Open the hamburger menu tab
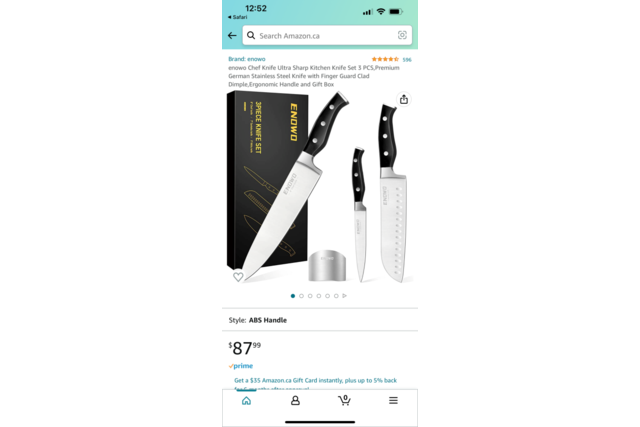The image size is (640, 427). point(393,400)
